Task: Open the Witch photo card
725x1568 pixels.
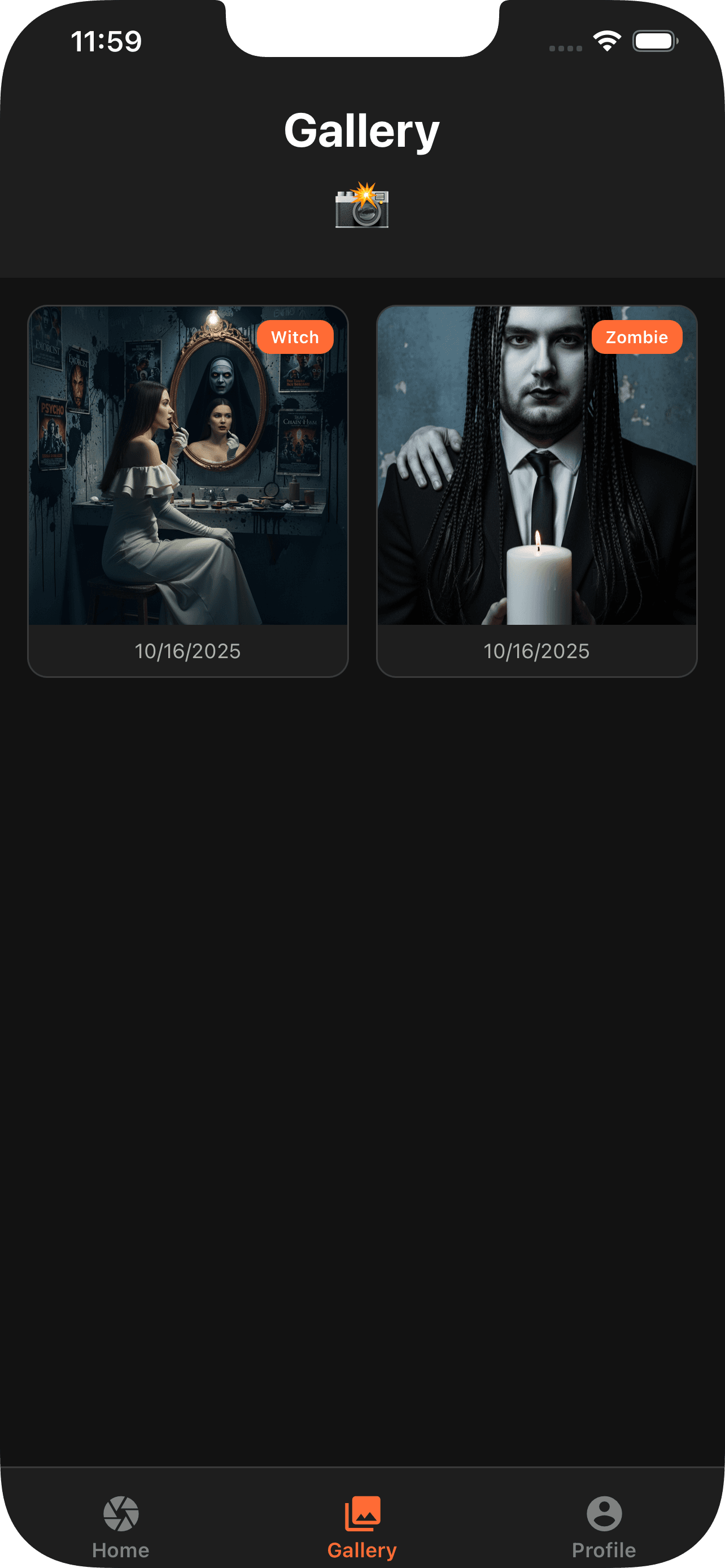Action: [187, 490]
